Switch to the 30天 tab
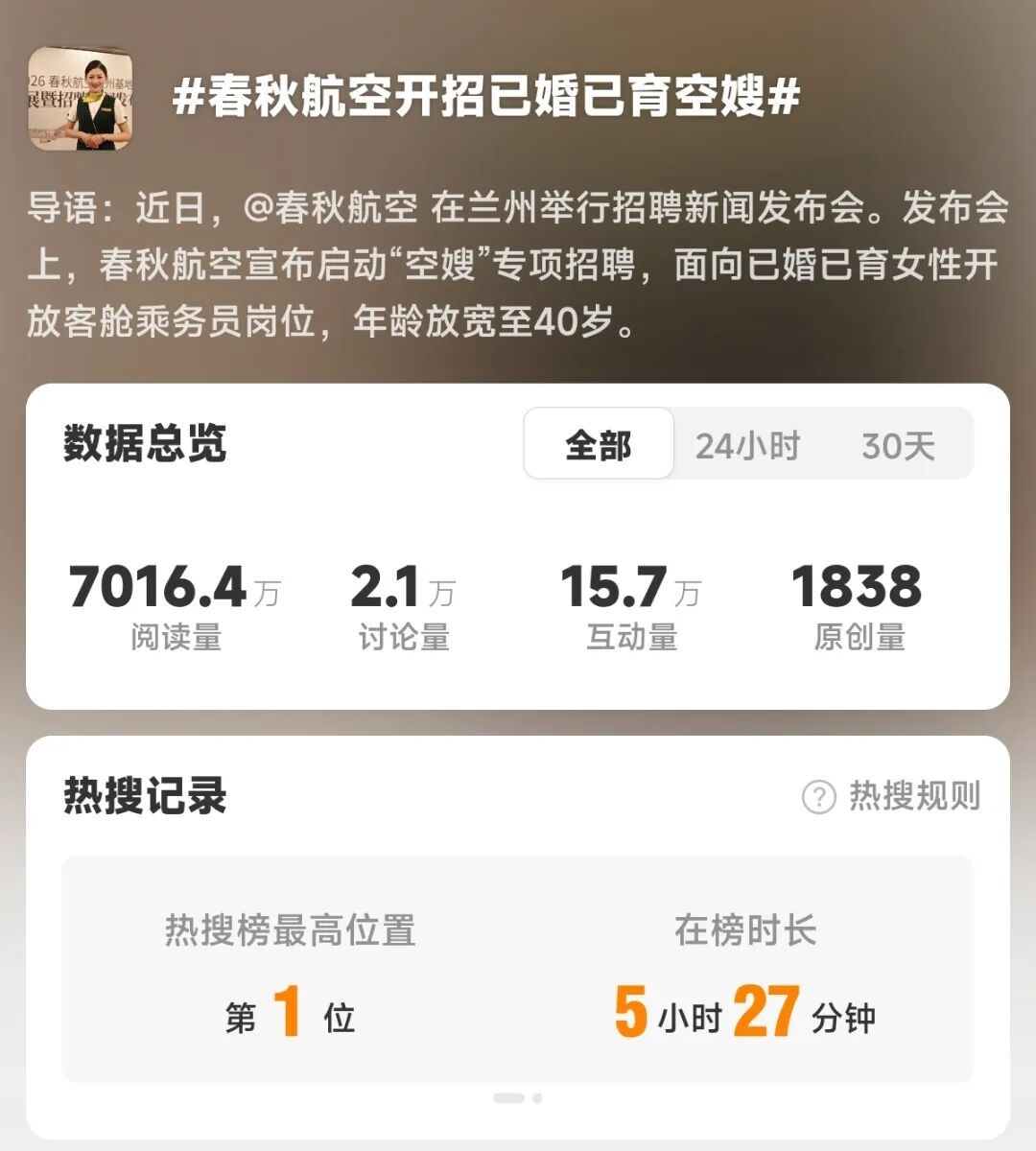This screenshot has width=1036, height=1151. point(898,445)
